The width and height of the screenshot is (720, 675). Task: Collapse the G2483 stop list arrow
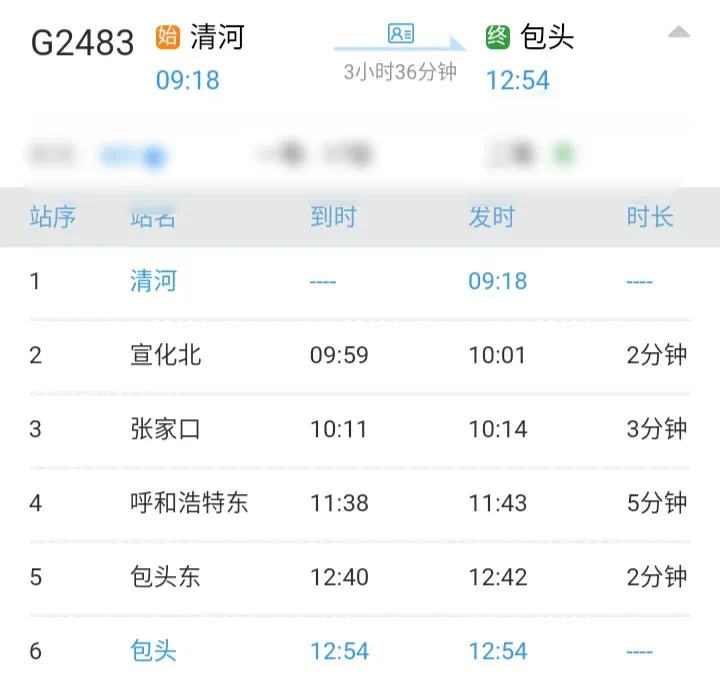(x=679, y=33)
